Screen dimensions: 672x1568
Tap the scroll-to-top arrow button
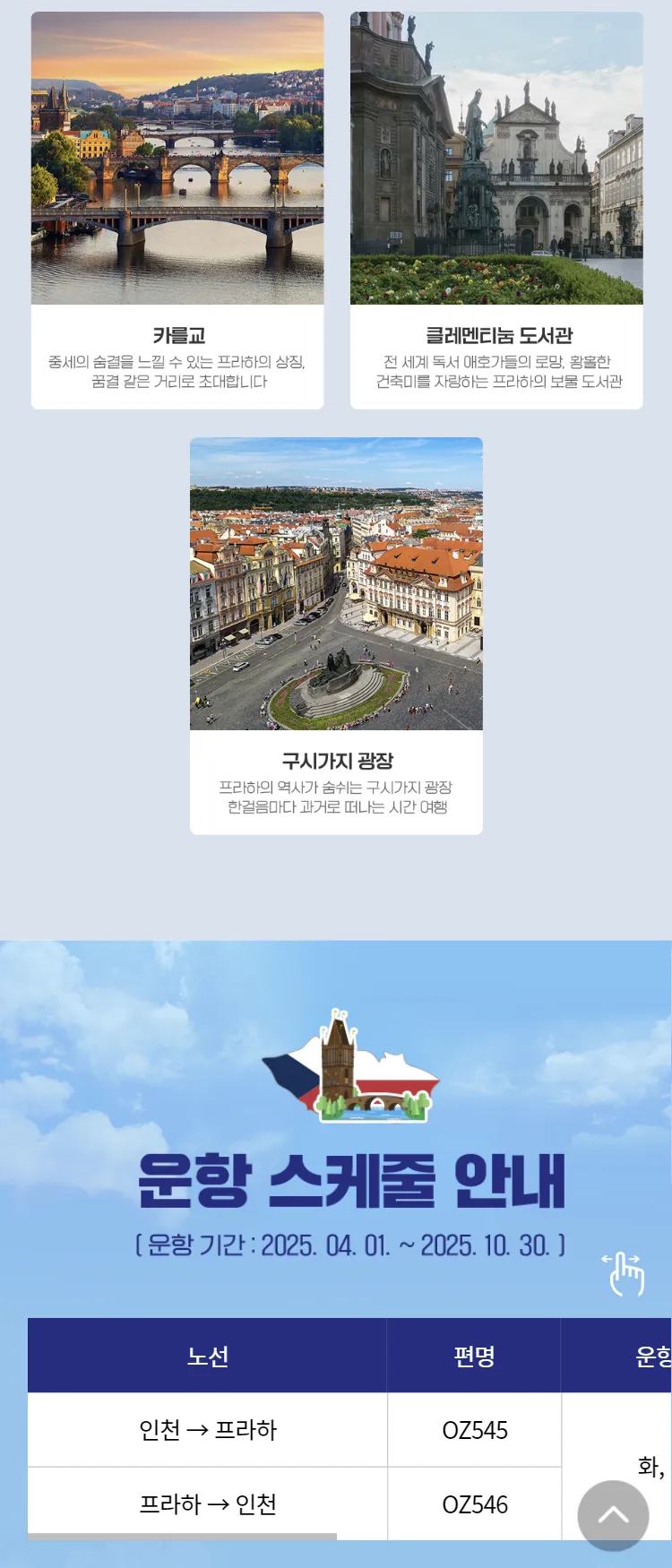click(613, 1515)
